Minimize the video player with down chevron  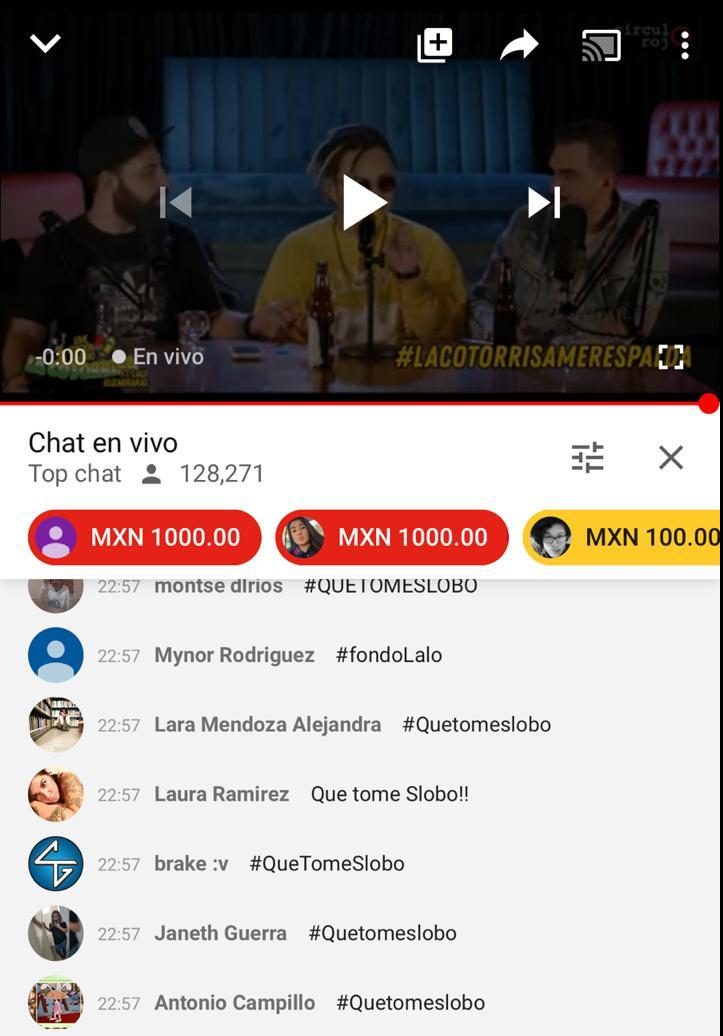coord(46,43)
